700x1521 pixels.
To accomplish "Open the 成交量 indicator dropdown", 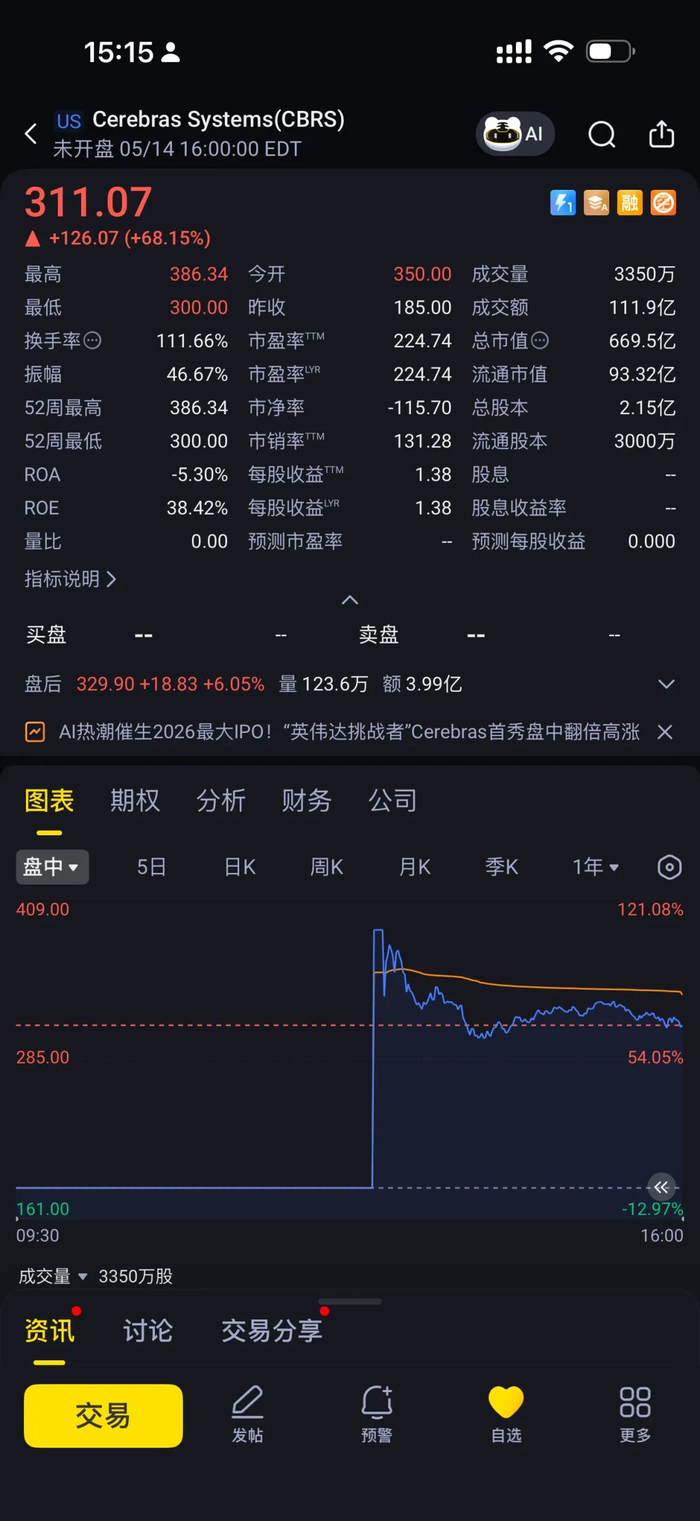I will click(54, 1276).
